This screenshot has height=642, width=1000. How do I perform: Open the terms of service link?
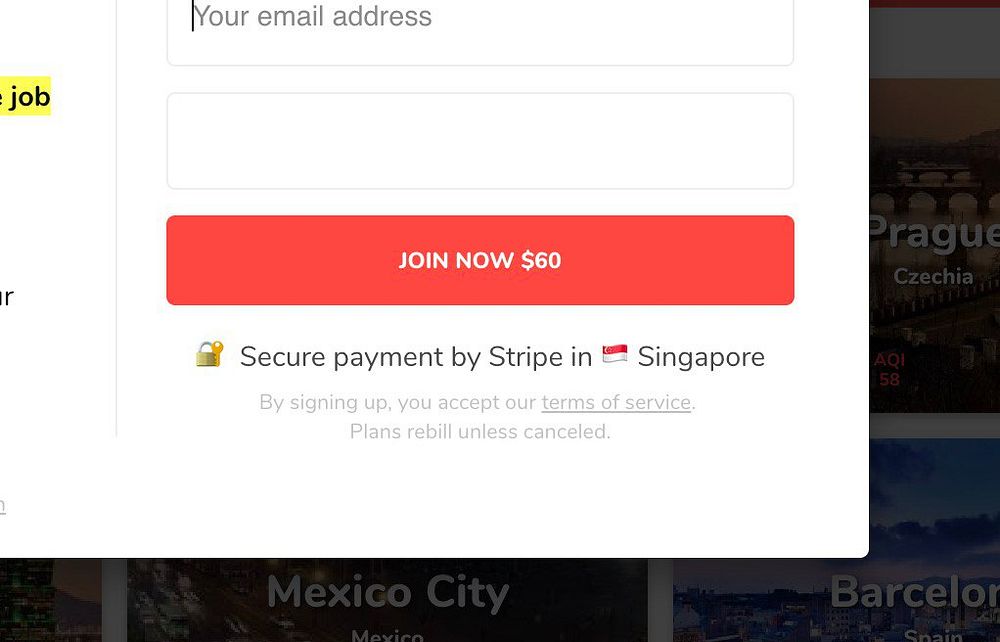point(616,402)
